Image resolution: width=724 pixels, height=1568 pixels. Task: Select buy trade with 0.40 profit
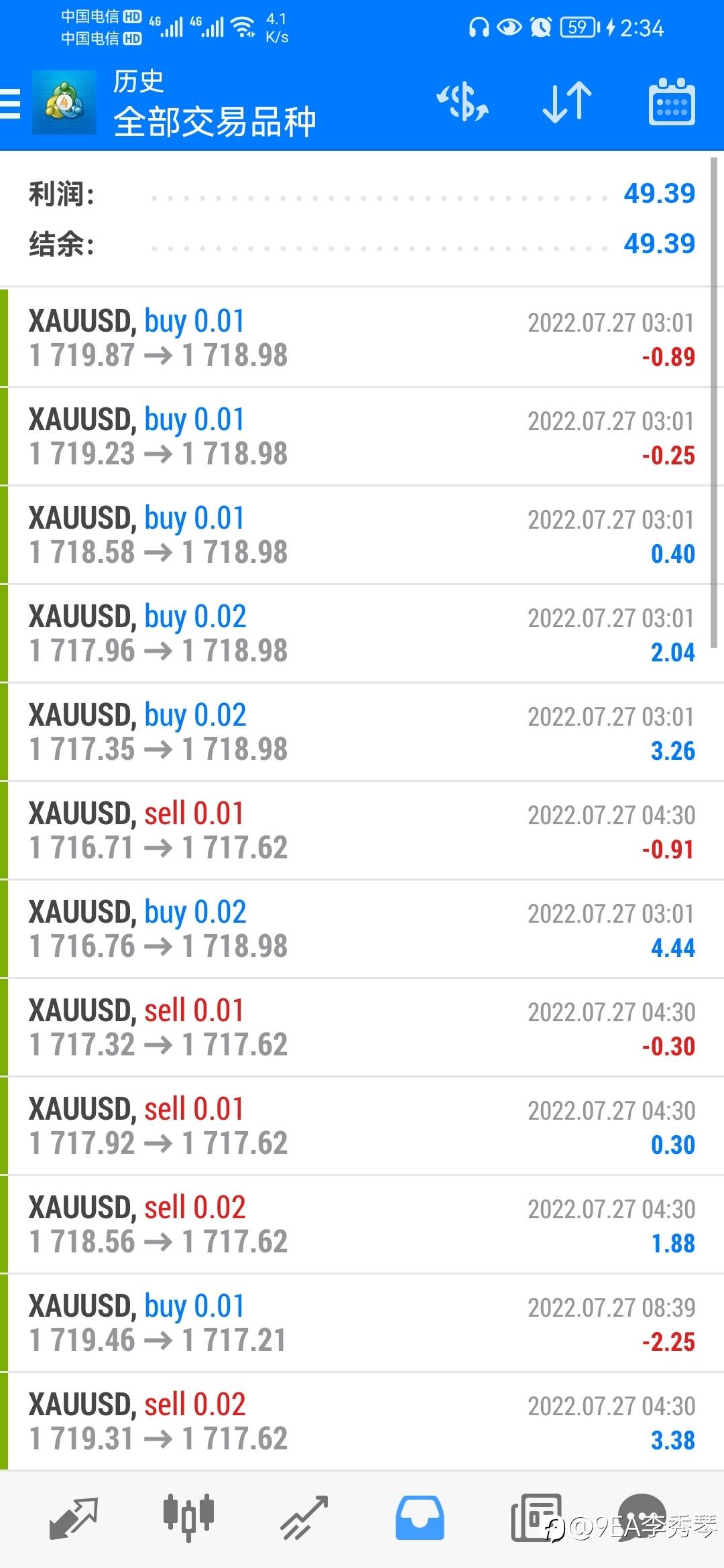point(362,535)
